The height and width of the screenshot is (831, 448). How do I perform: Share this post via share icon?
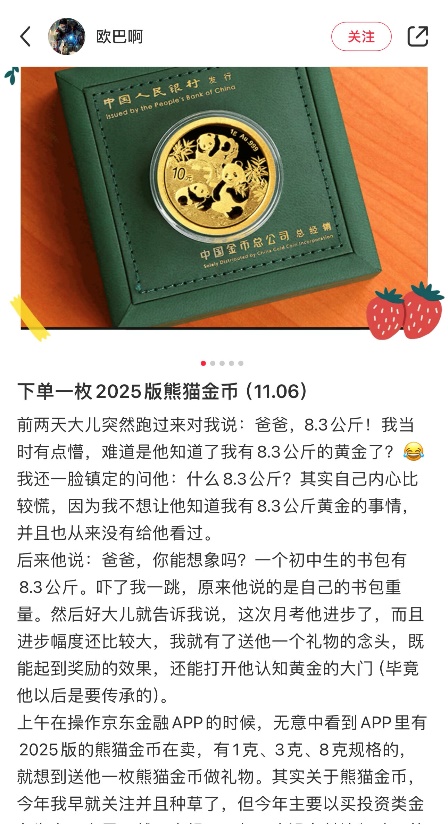click(418, 37)
